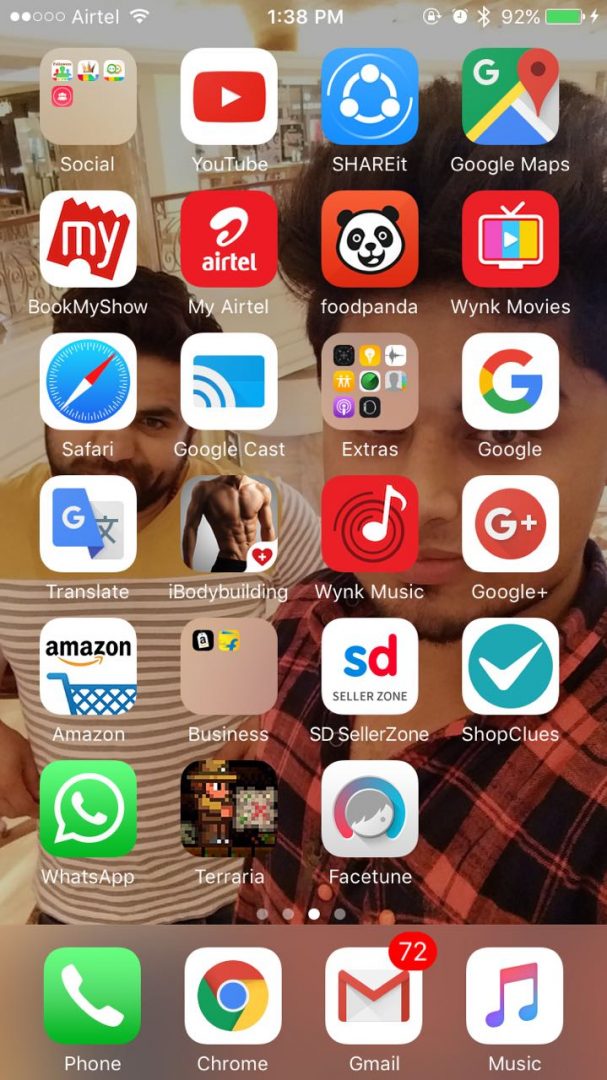Screen dimensions: 607x1080
Task: Open My Airtel
Action: (229, 239)
